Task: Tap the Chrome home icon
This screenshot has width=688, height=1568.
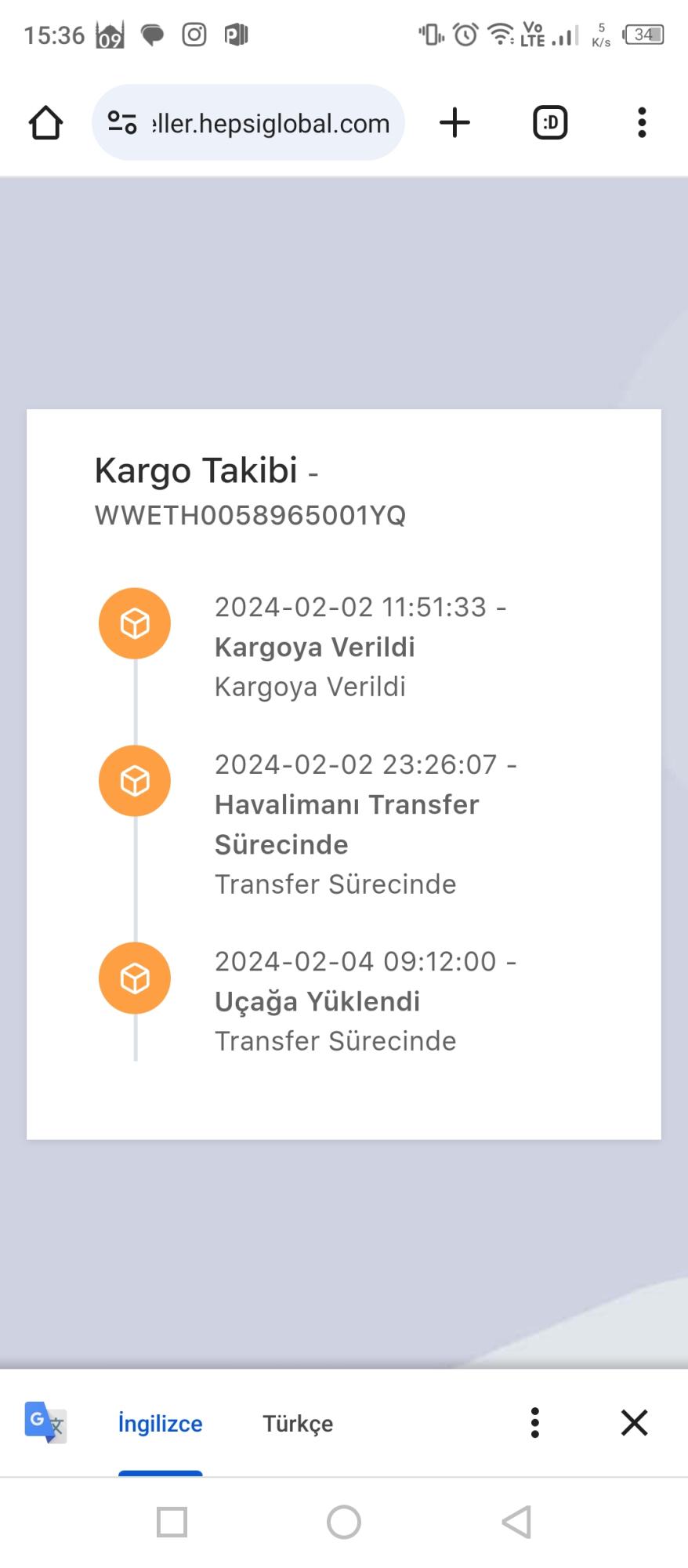Action: [x=45, y=122]
